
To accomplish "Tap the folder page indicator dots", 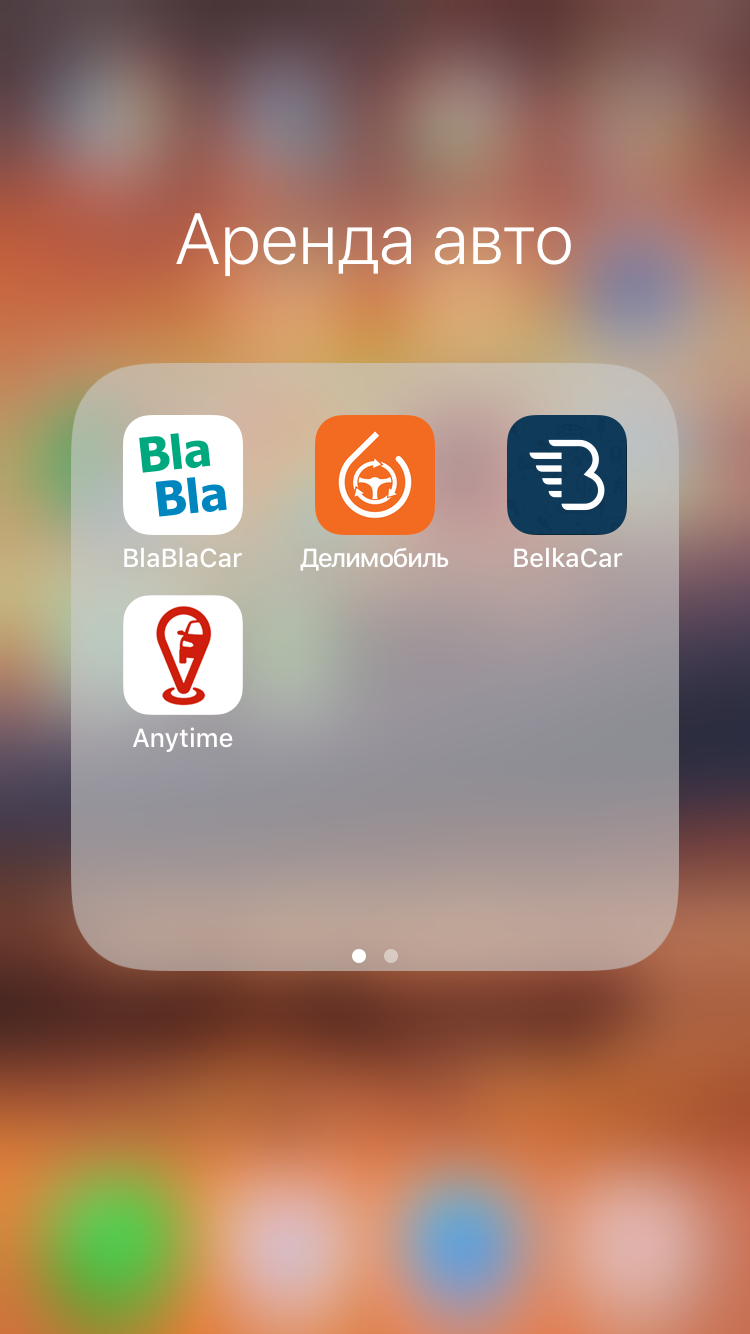I will click(375, 956).
